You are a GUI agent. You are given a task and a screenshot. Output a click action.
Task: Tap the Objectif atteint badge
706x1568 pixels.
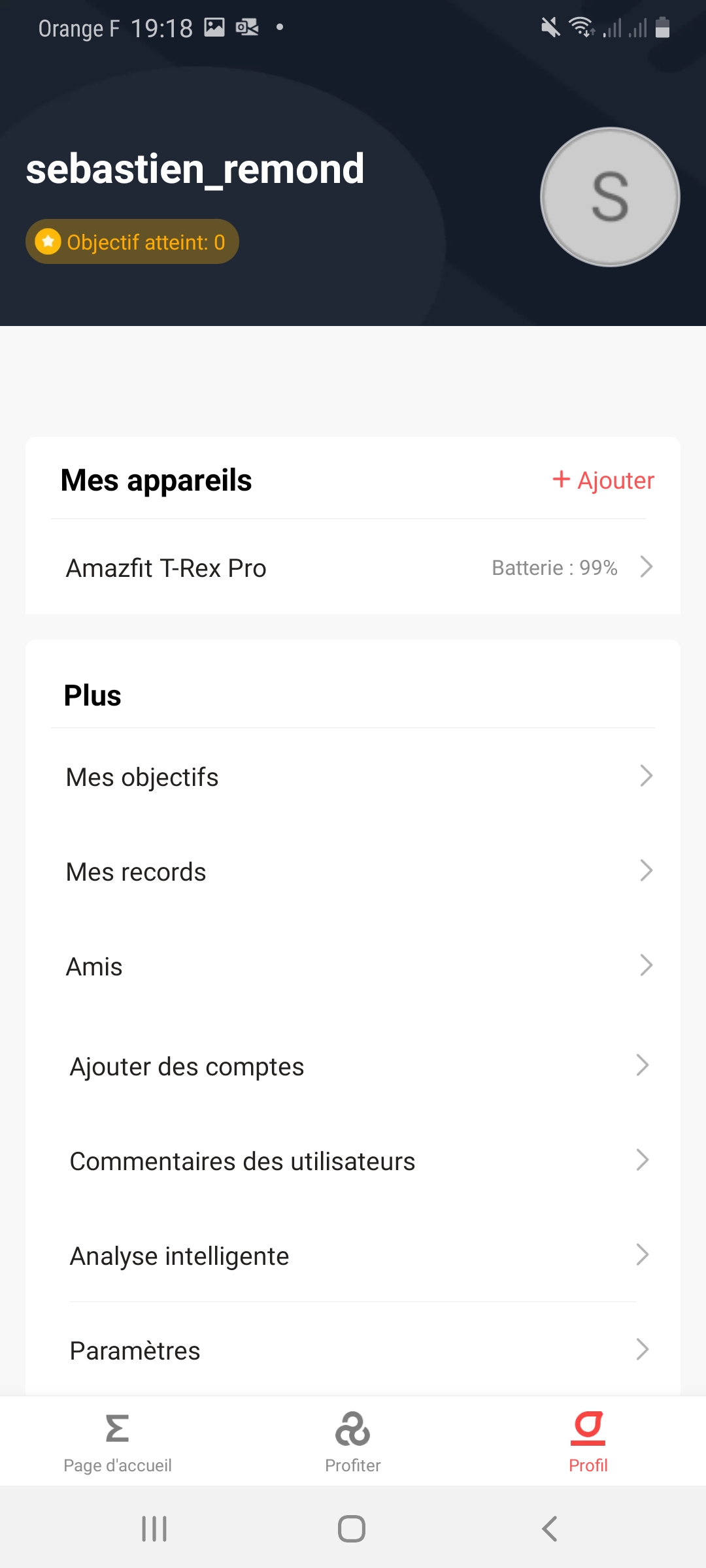[132, 242]
